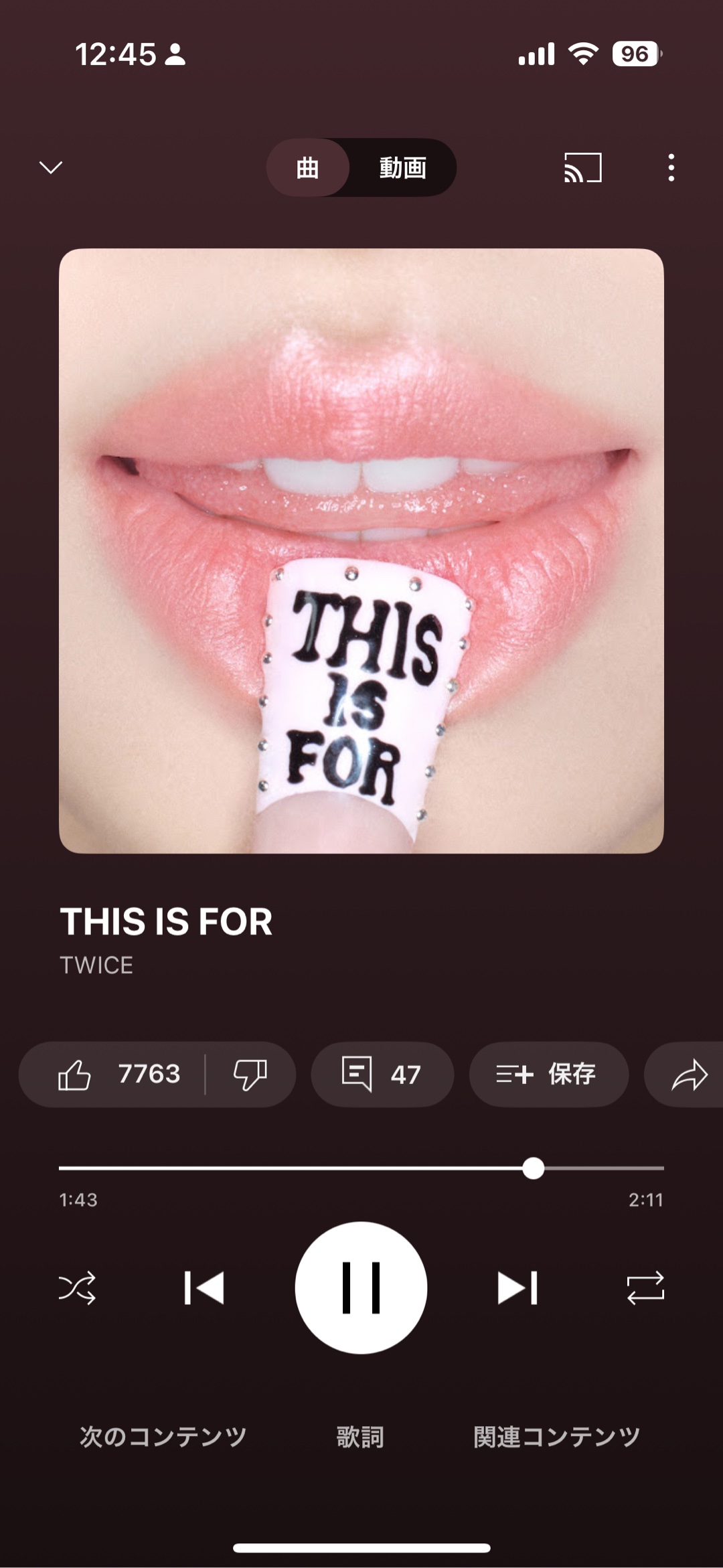Select the 曲 song mode

pyautogui.click(x=307, y=167)
